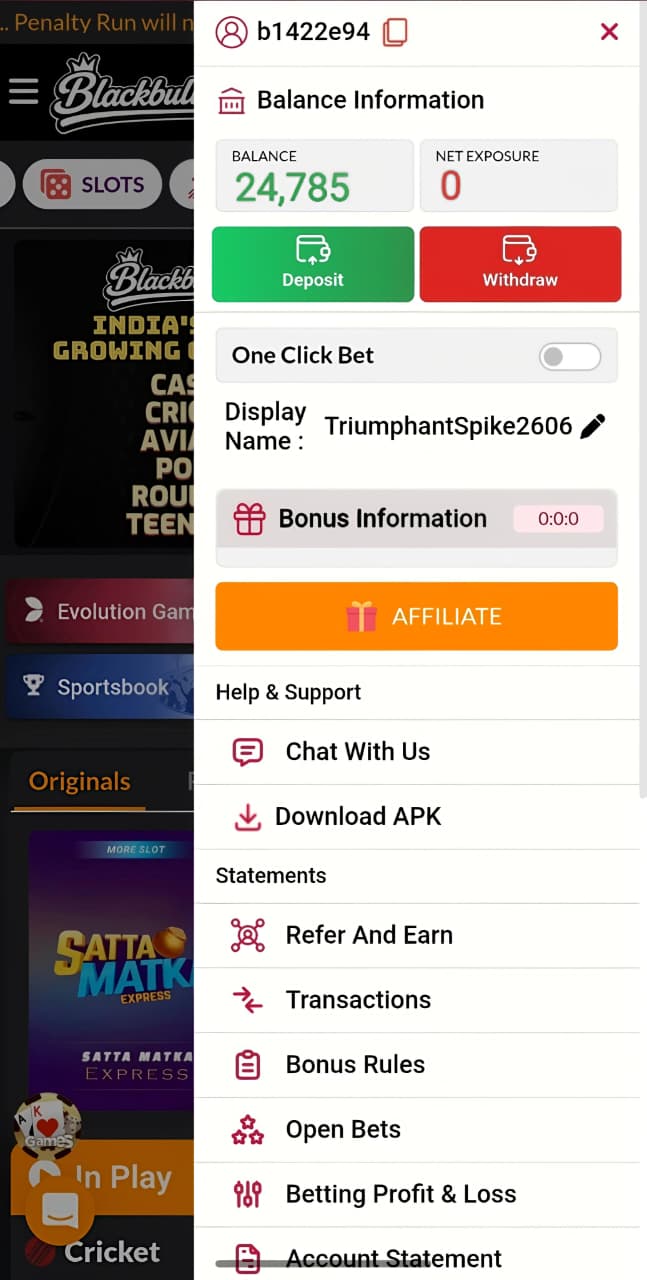
Task: View Transactions list
Action: (x=358, y=1000)
